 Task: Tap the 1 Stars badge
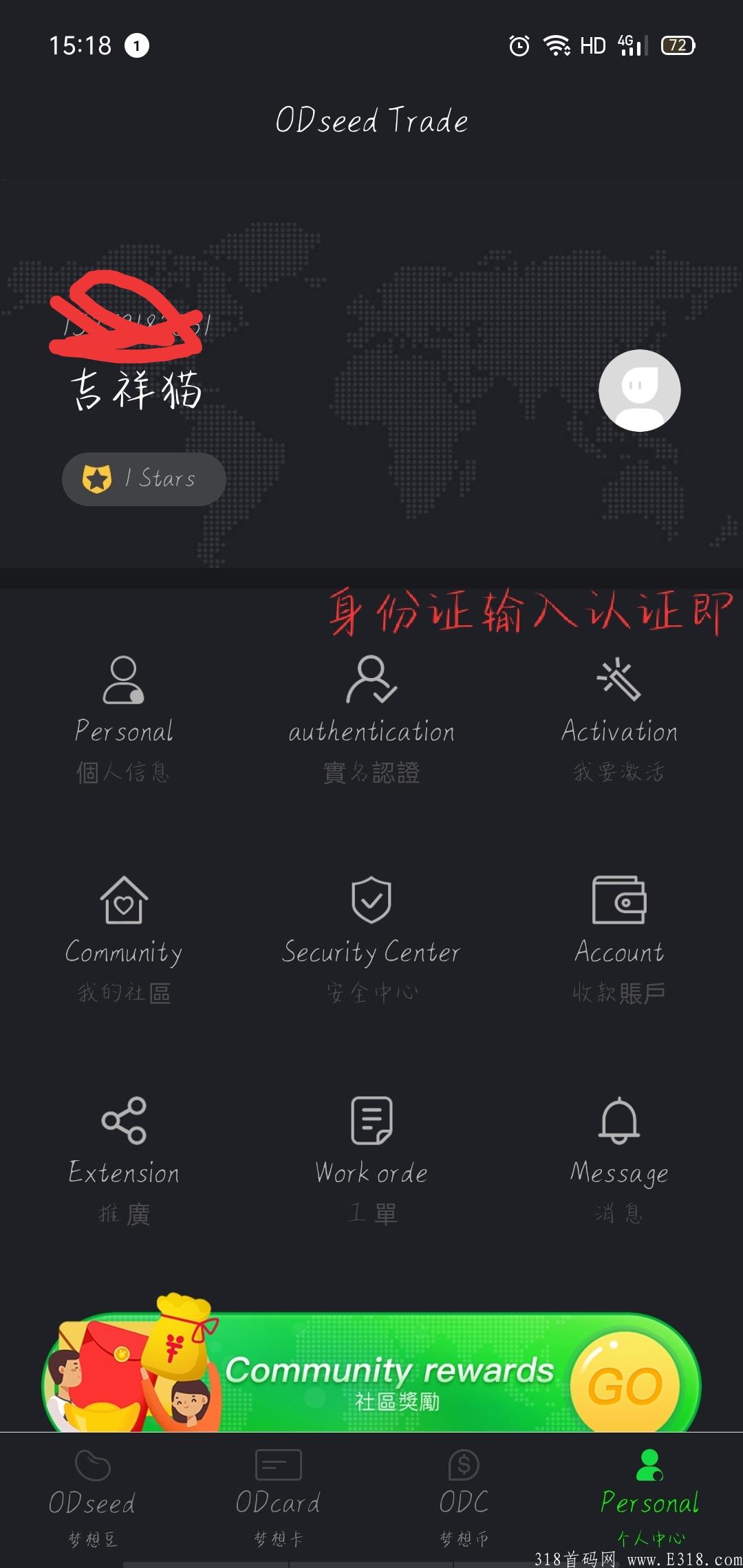(x=143, y=479)
